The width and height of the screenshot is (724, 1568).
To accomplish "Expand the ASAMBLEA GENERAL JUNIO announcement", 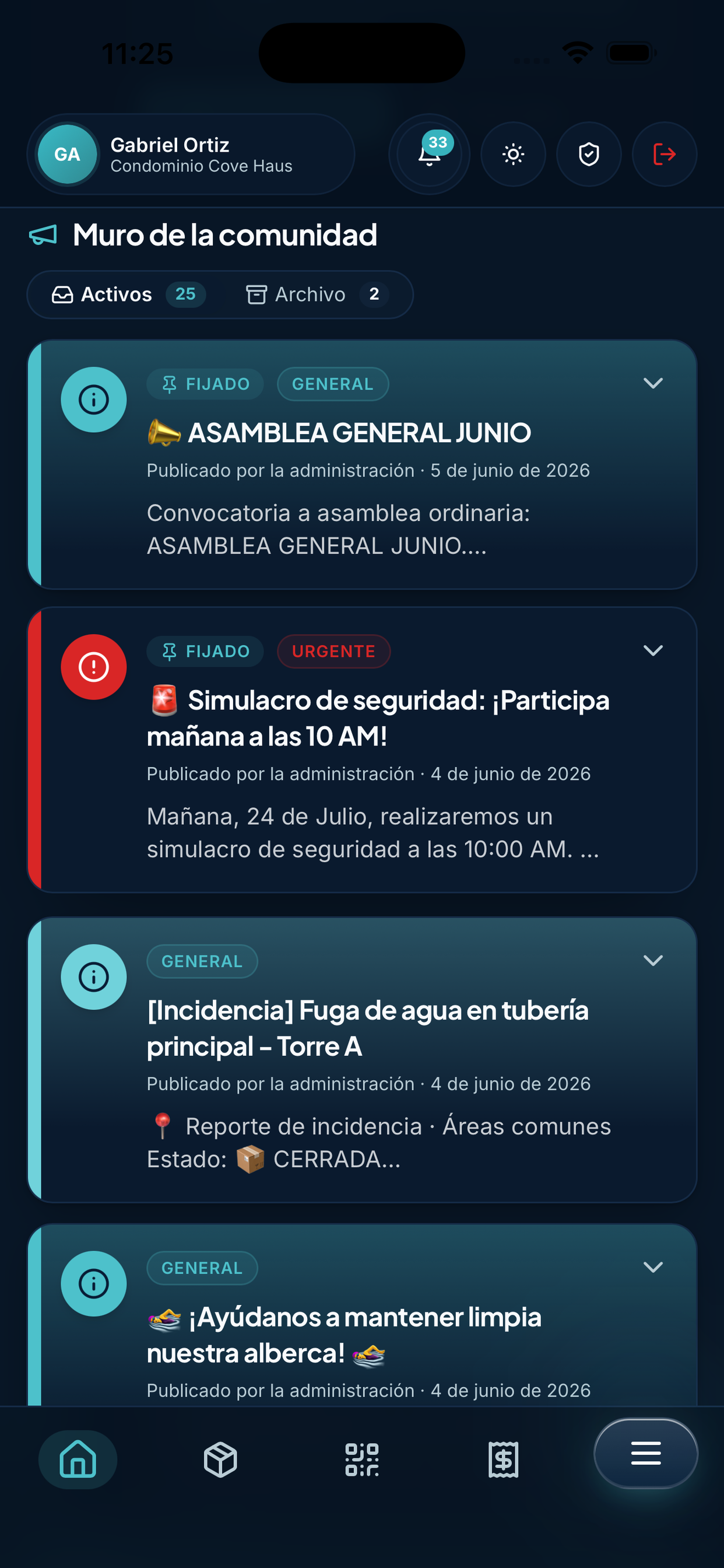I will pyautogui.click(x=653, y=383).
